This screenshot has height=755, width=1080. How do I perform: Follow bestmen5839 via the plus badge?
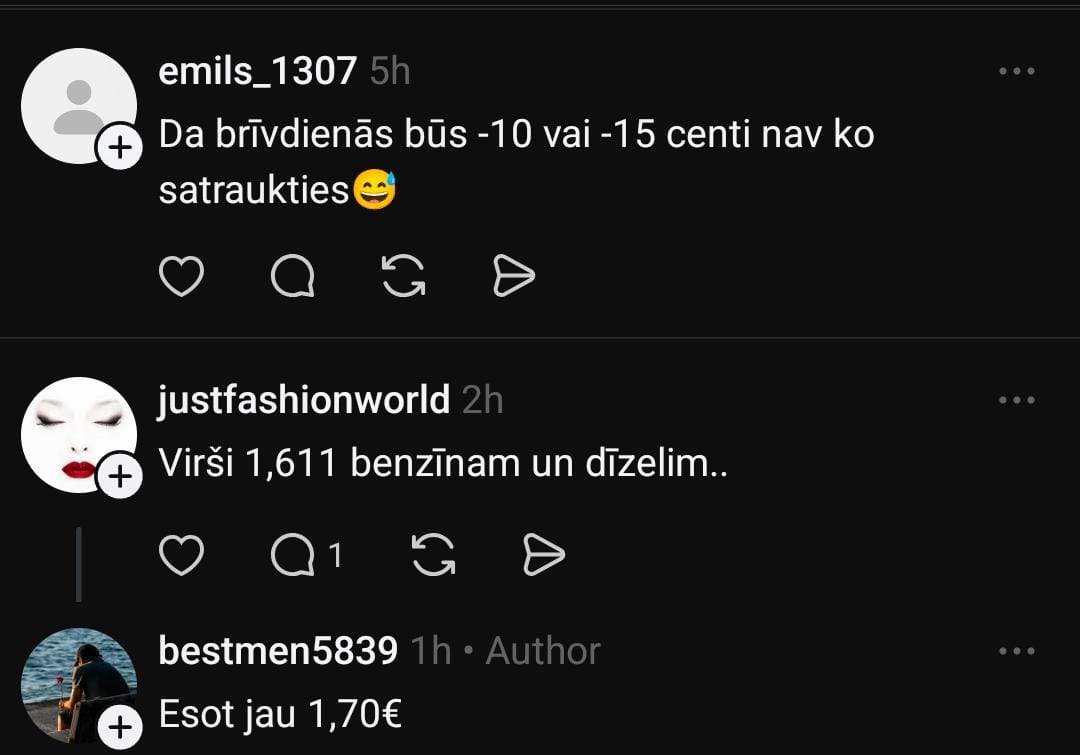point(120,727)
